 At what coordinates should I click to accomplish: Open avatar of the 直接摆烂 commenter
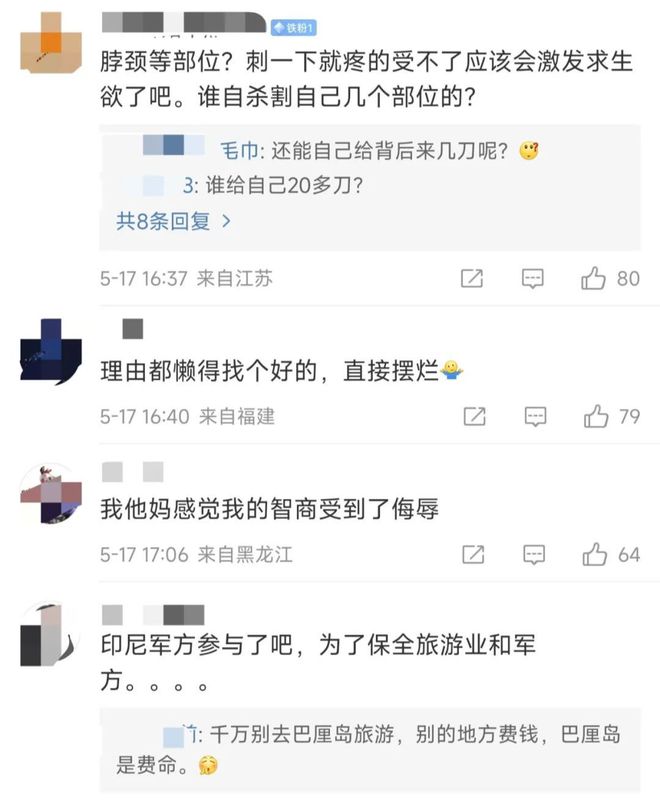[49, 349]
